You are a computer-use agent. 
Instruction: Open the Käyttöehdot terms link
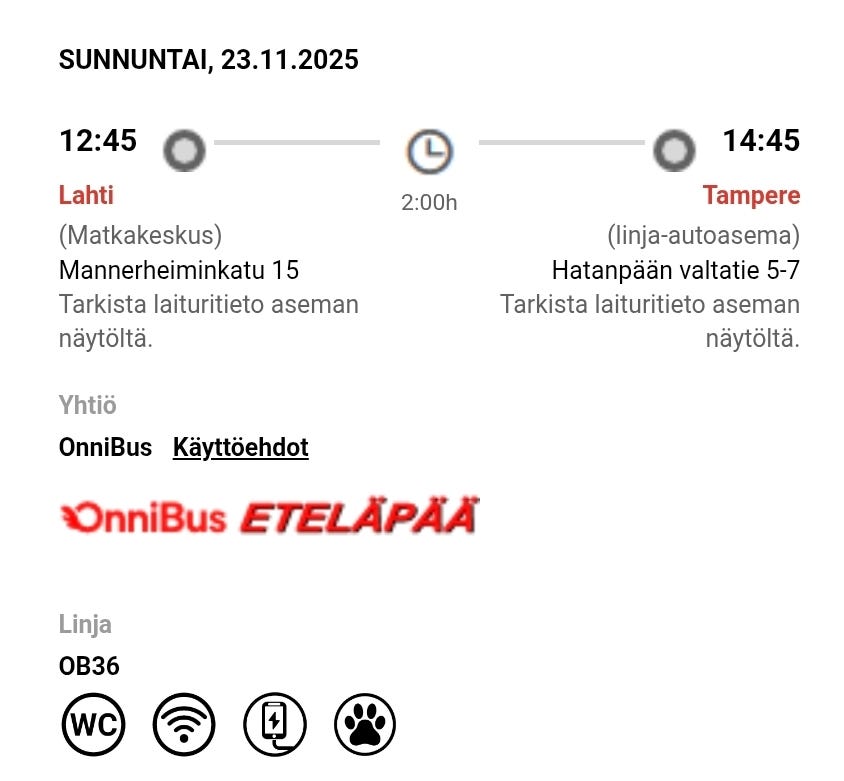pyautogui.click(x=240, y=447)
